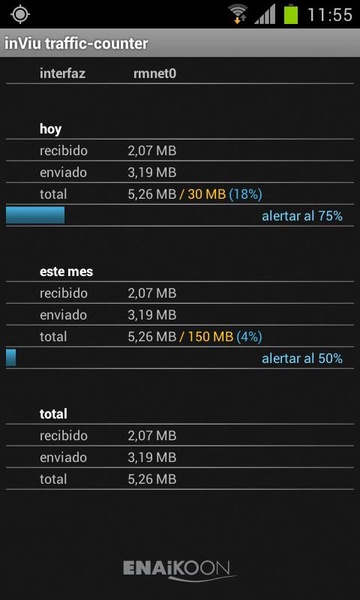Viewport: 360px width, 600px height.
Task: Open the "alertar al 75%" daily alert setting
Action: (x=302, y=216)
